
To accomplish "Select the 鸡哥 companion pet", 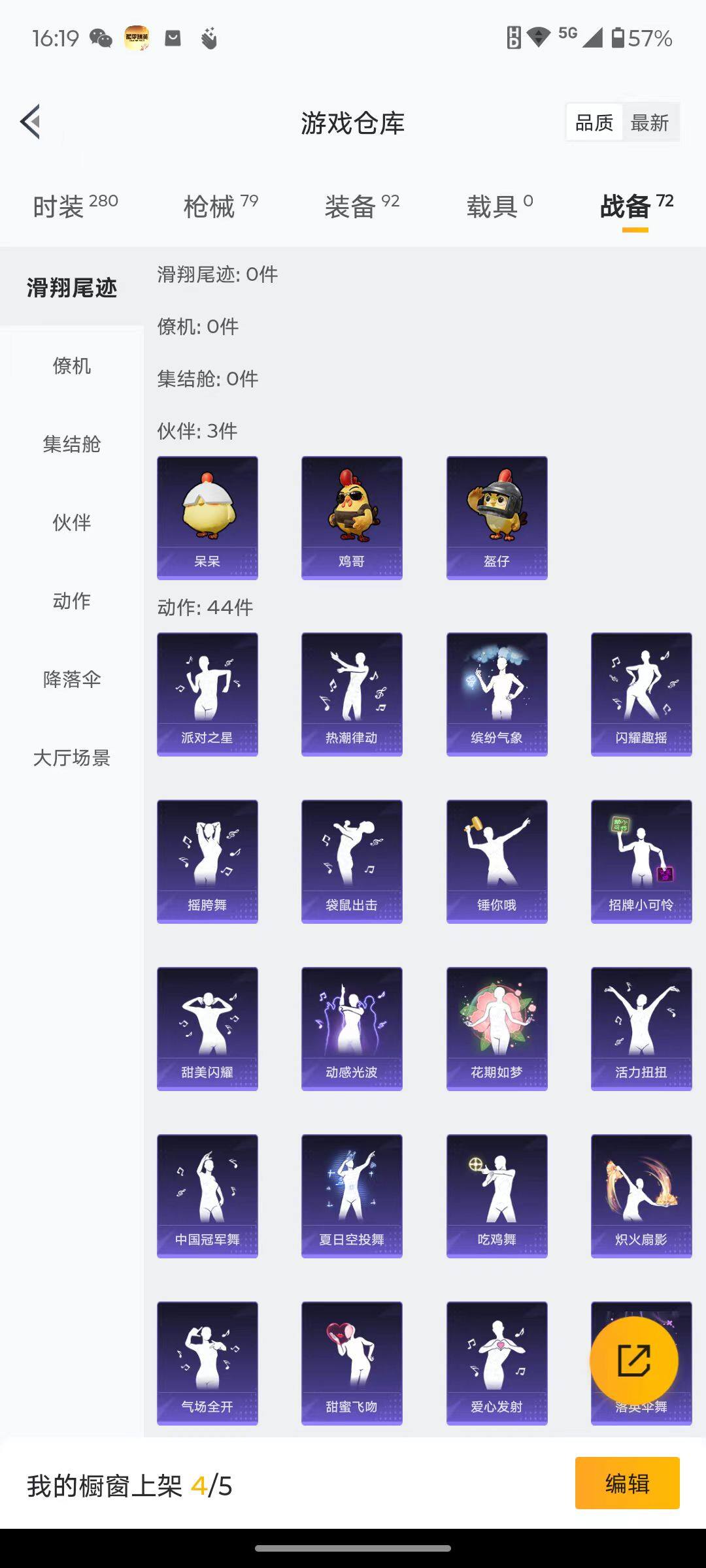I will point(352,516).
